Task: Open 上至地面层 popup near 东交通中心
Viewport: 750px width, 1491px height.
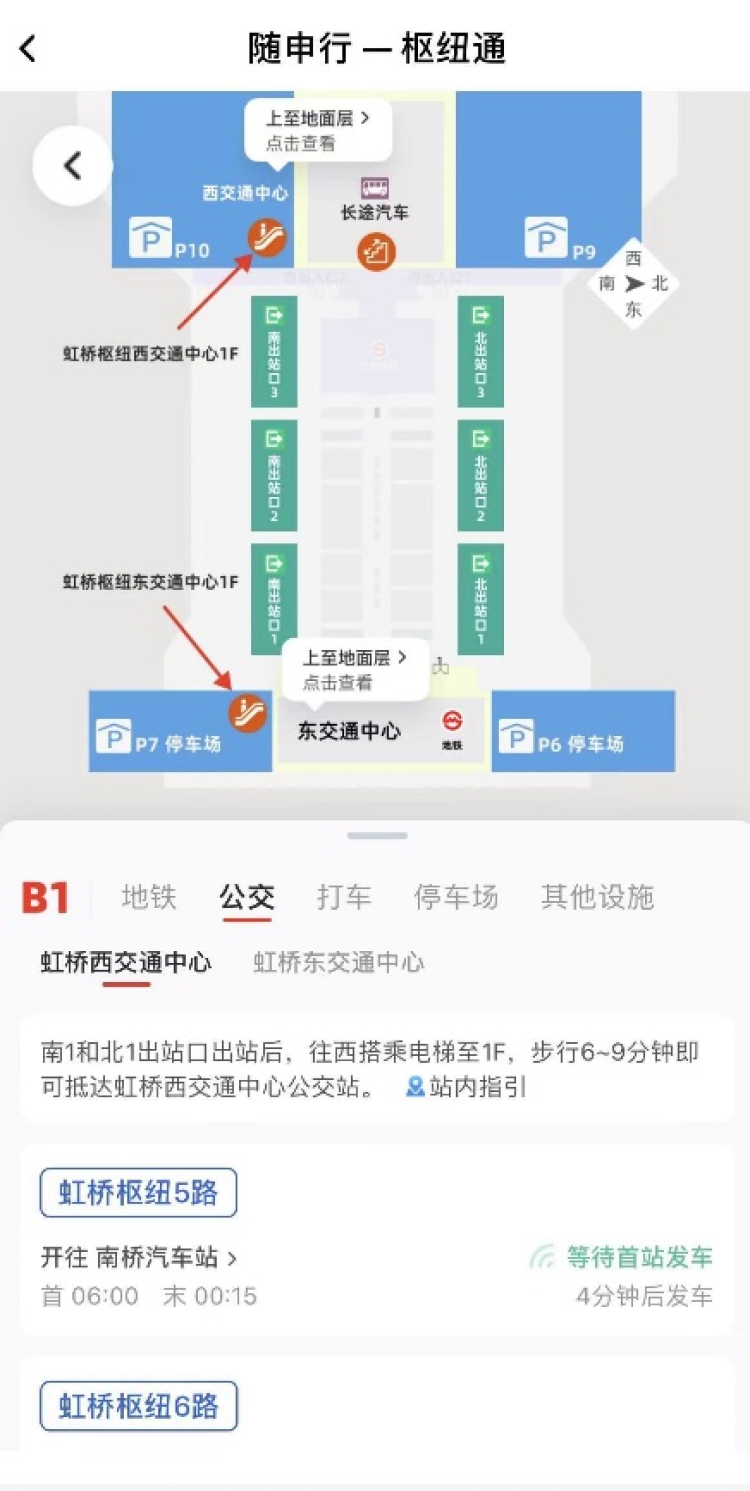Action: pyautogui.click(x=355, y=669)
